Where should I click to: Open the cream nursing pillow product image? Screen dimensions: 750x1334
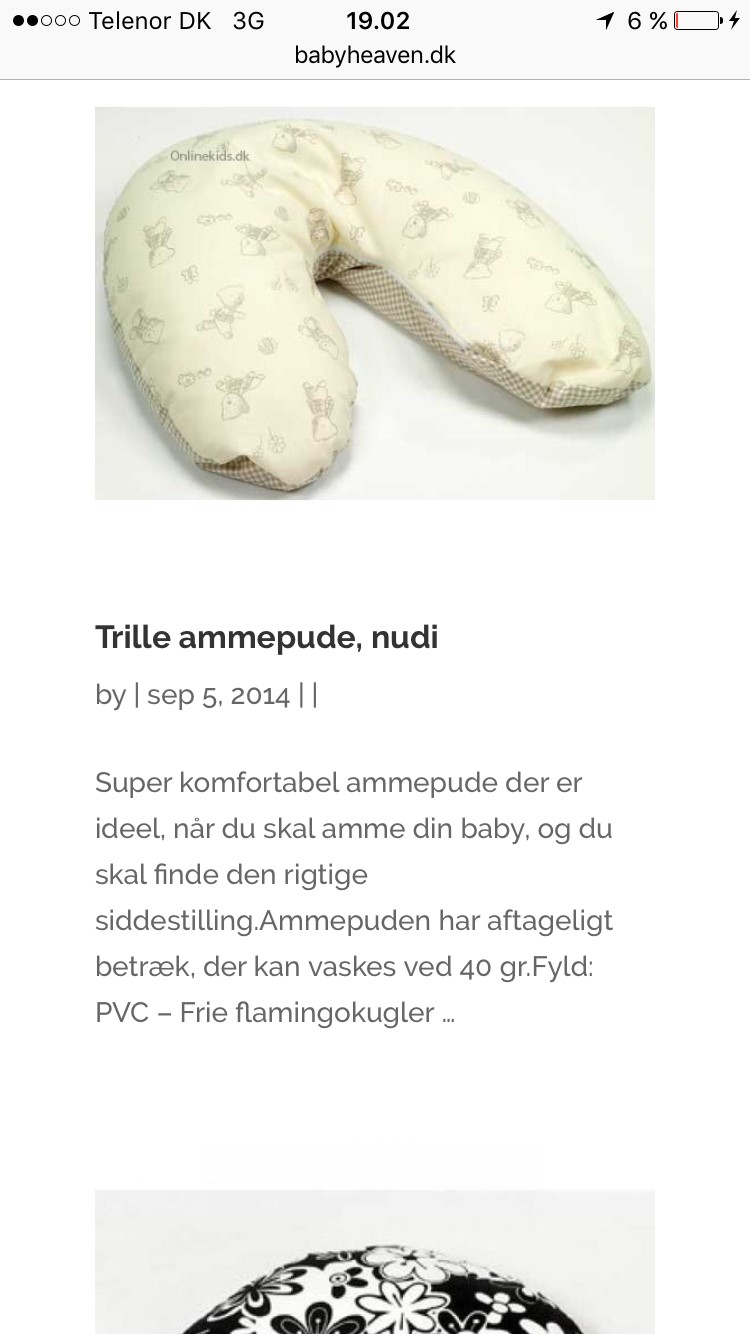tap(375, 303)
